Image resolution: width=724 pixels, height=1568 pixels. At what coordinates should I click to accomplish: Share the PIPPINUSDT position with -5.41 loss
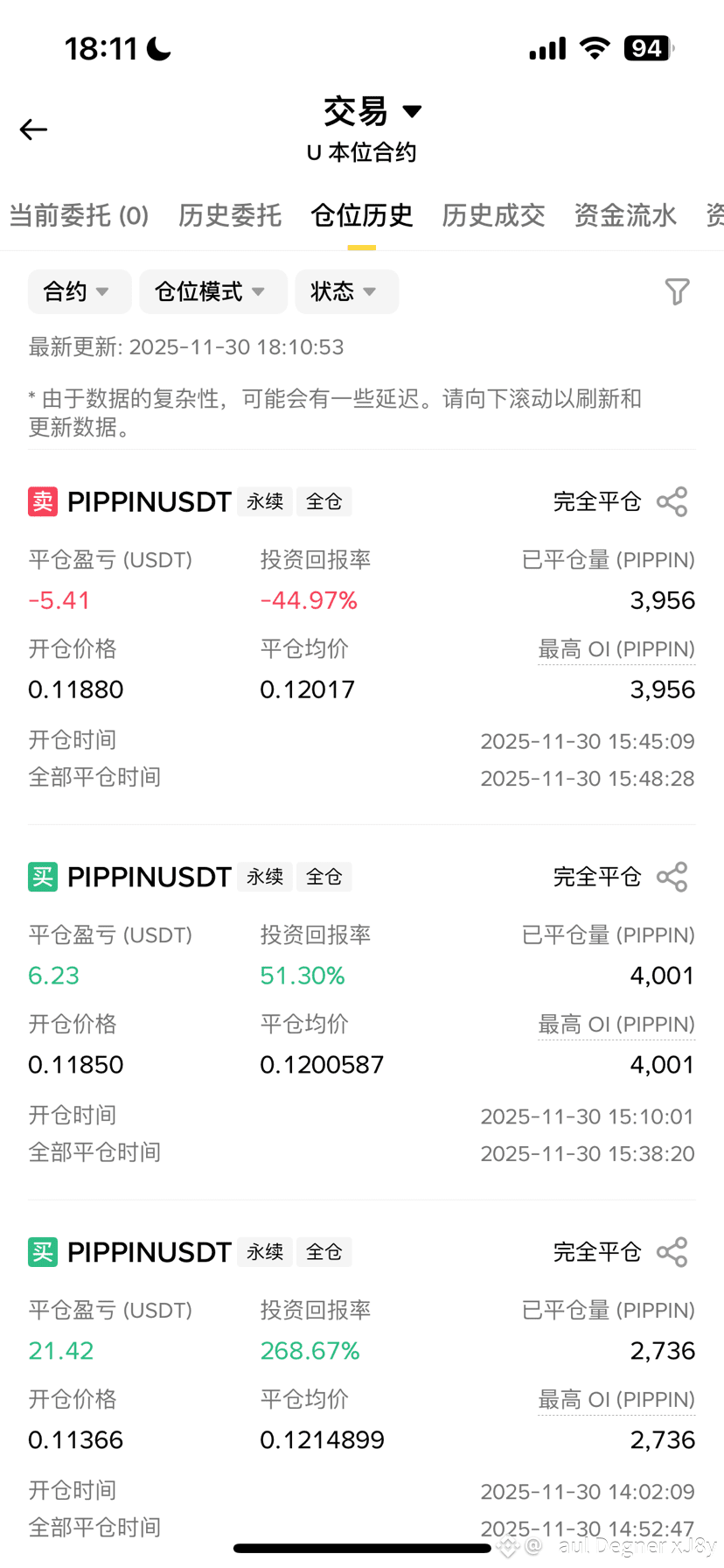click(x=672, y=502)
